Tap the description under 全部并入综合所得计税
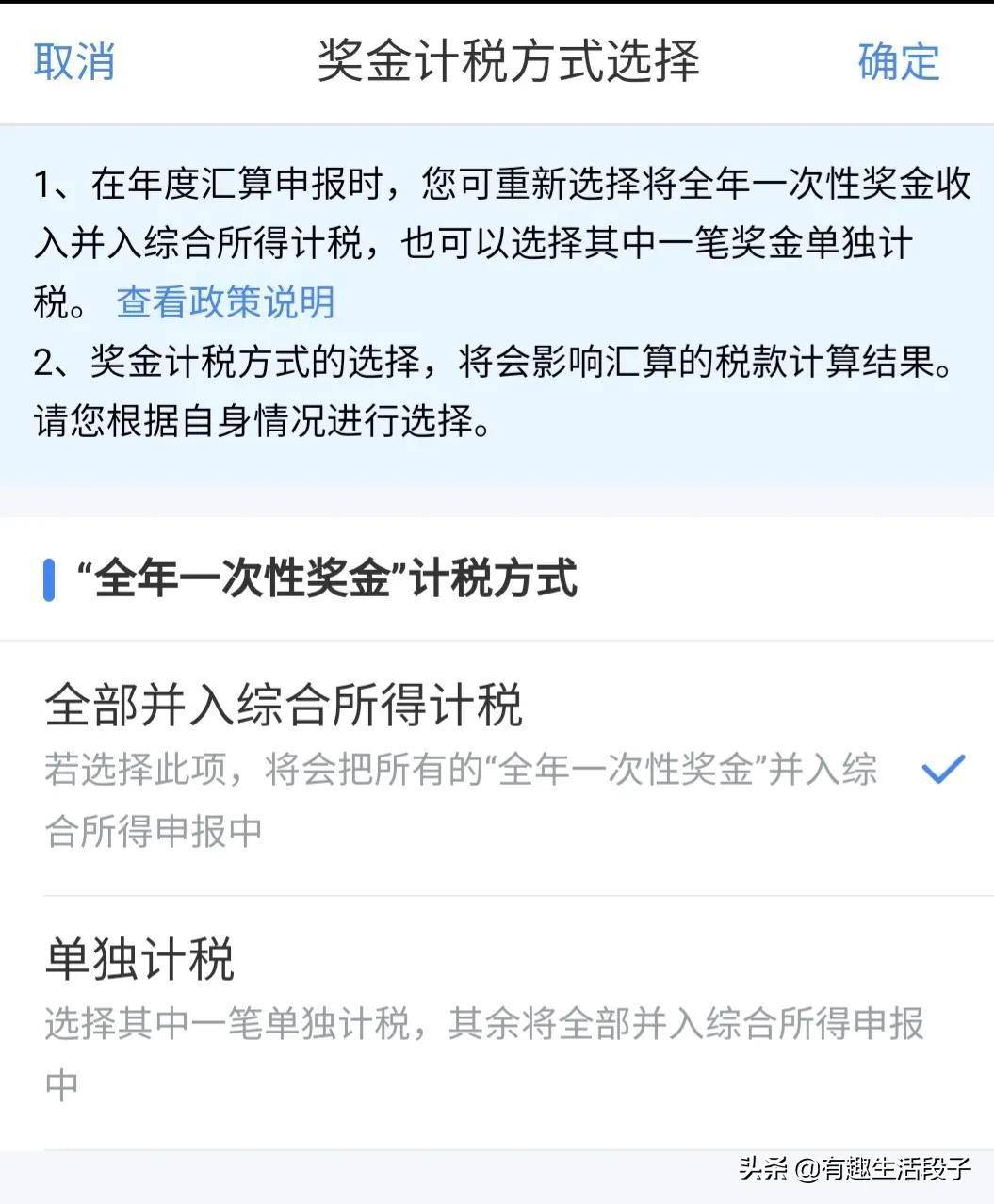This screenshot has width=994, height=1204. point(462,801)
